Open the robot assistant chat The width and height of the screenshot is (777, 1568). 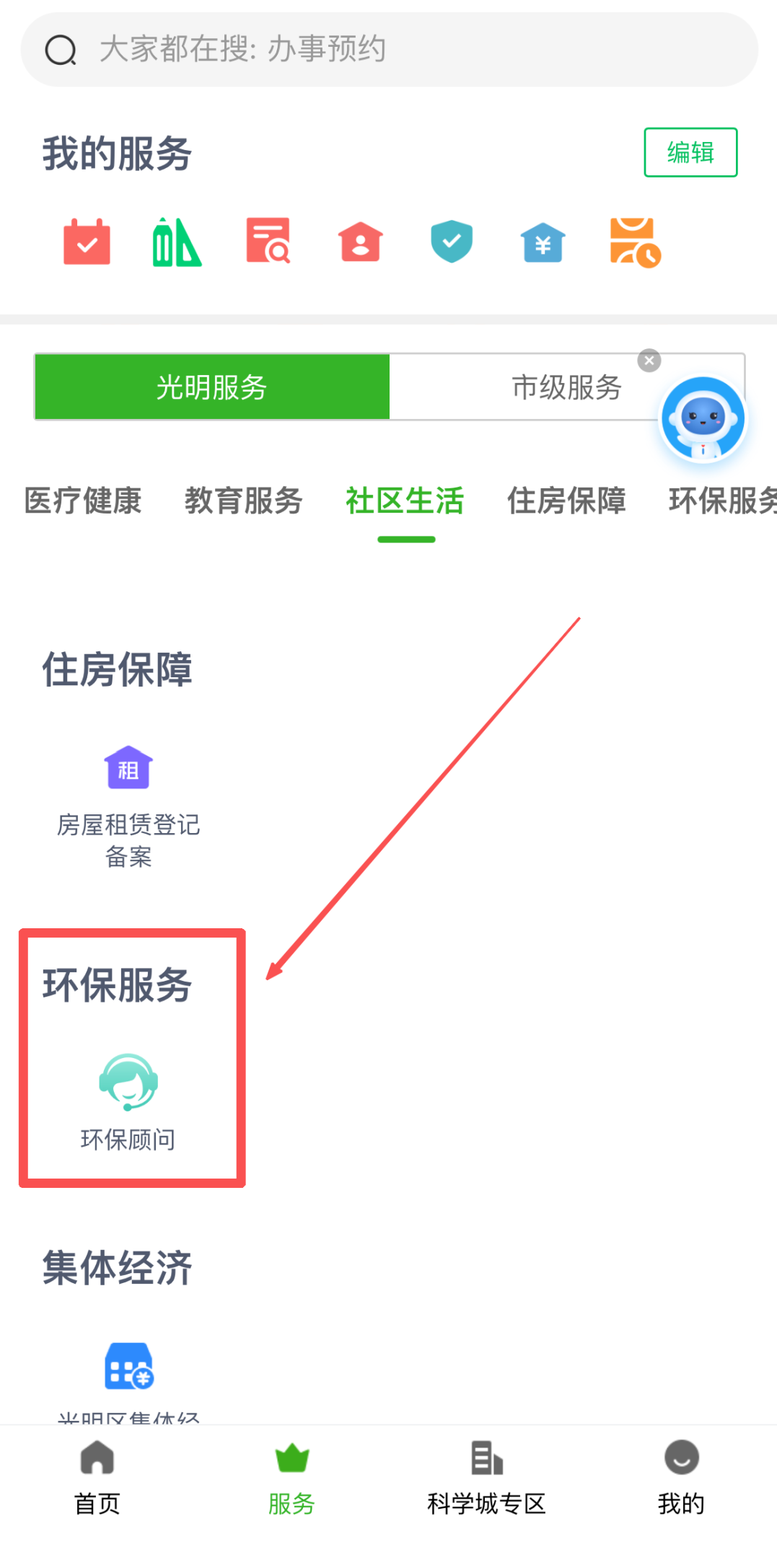click(703, 420)
